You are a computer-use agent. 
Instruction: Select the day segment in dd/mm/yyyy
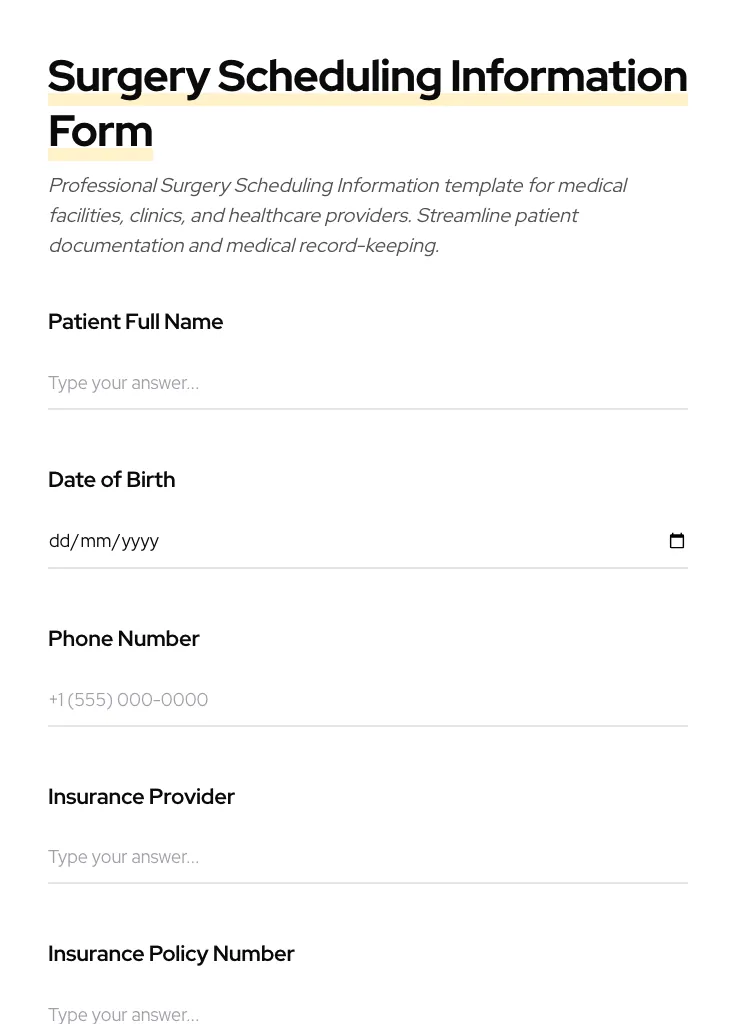pos(60,541)
